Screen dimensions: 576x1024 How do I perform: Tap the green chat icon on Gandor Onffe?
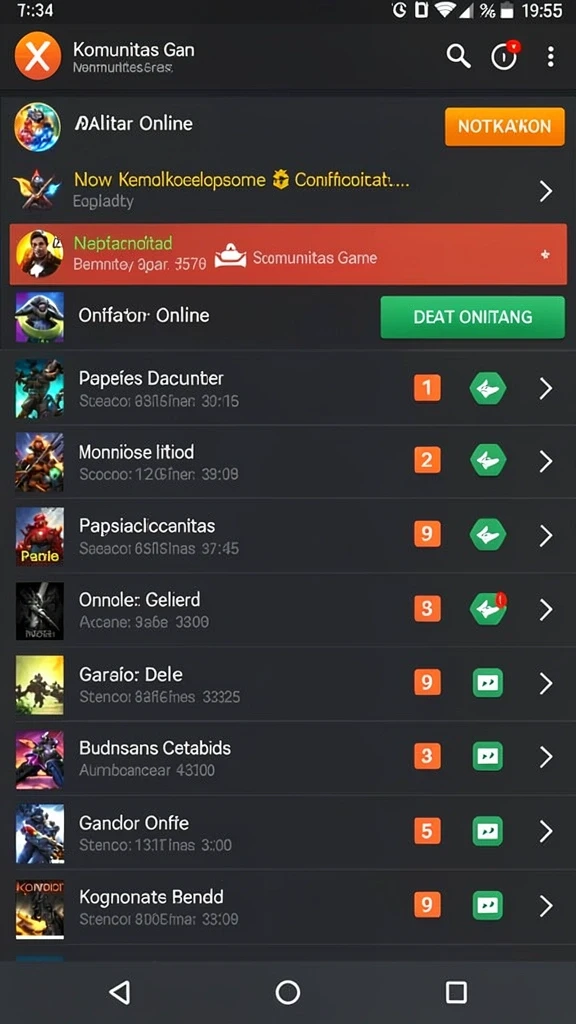[488, 831]
